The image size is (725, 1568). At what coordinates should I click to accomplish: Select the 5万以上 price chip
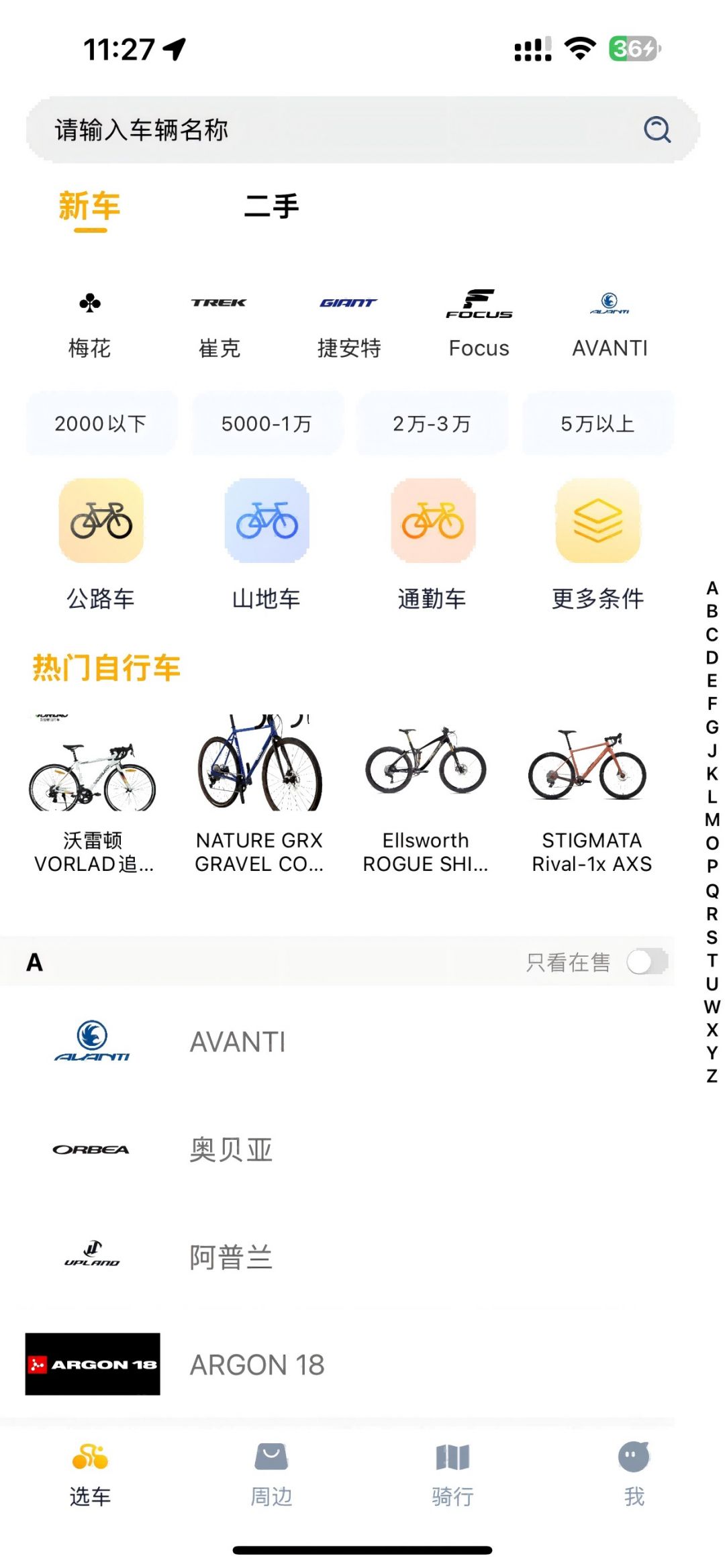(x=598, y=423)
